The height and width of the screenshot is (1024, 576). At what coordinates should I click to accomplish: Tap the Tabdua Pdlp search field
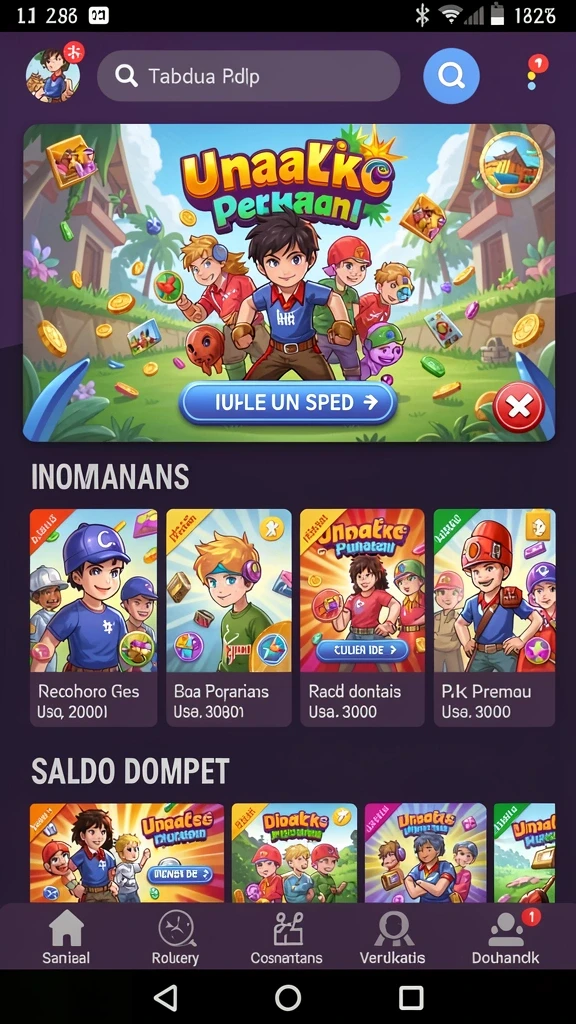[x=248, y=76]
